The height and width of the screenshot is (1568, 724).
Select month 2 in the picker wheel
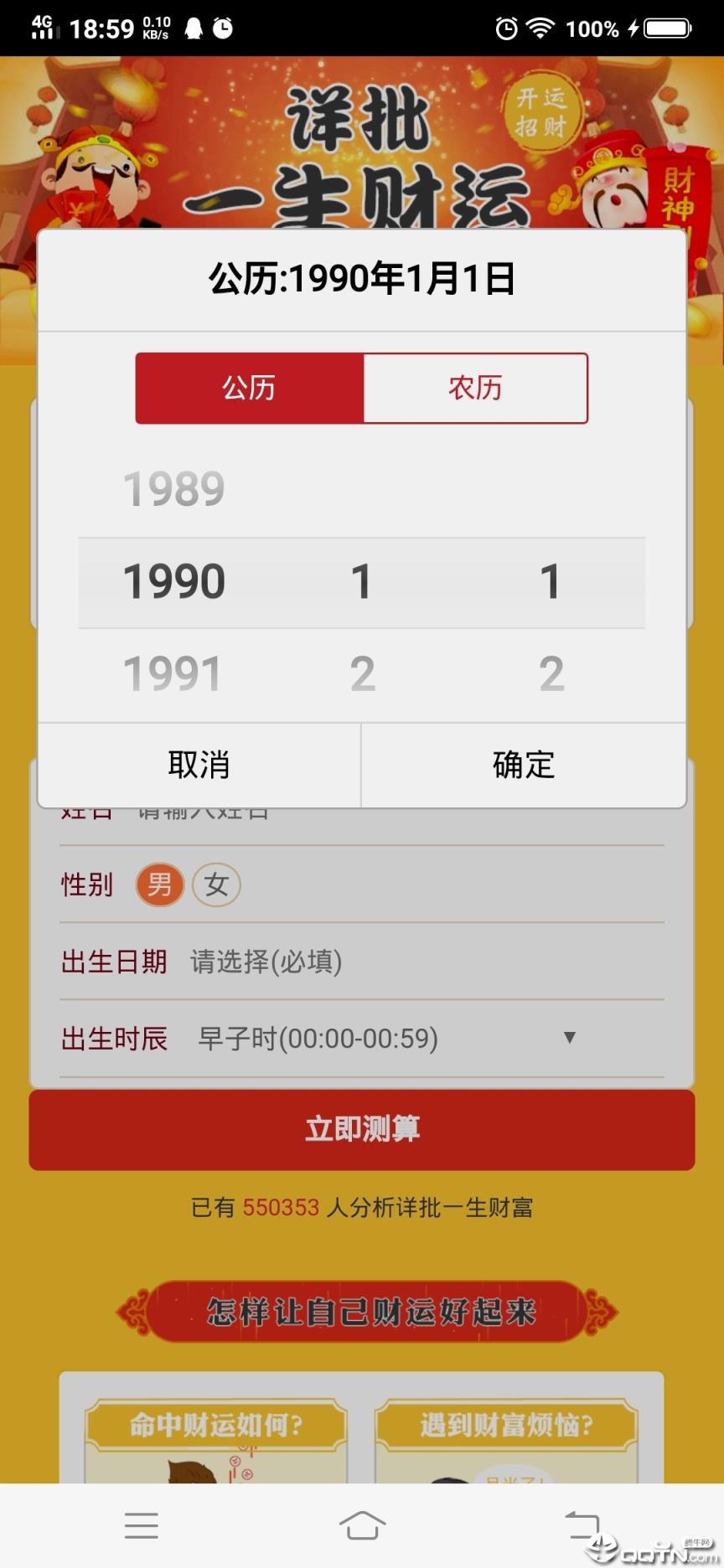point(362,672)
